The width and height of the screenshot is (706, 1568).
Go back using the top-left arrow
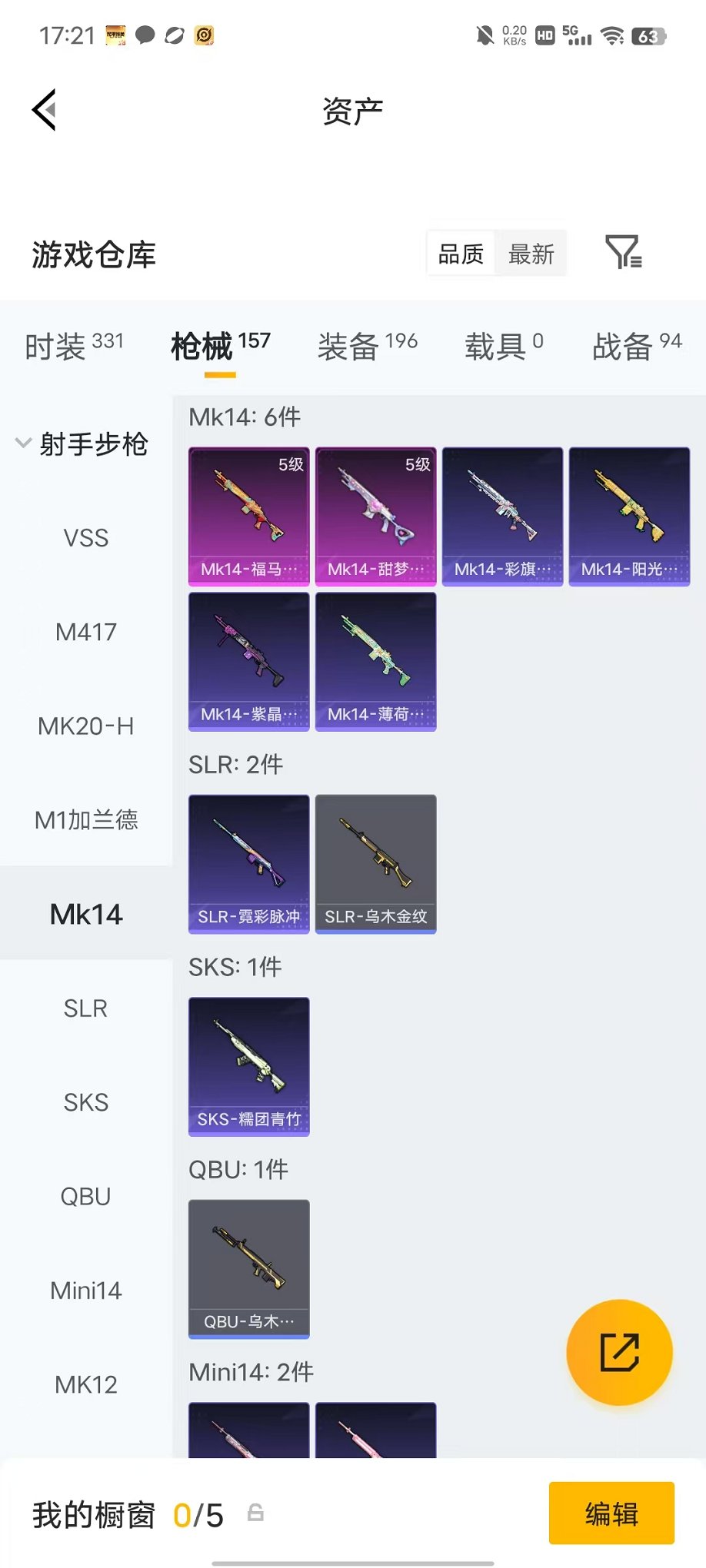click(45, 110)
